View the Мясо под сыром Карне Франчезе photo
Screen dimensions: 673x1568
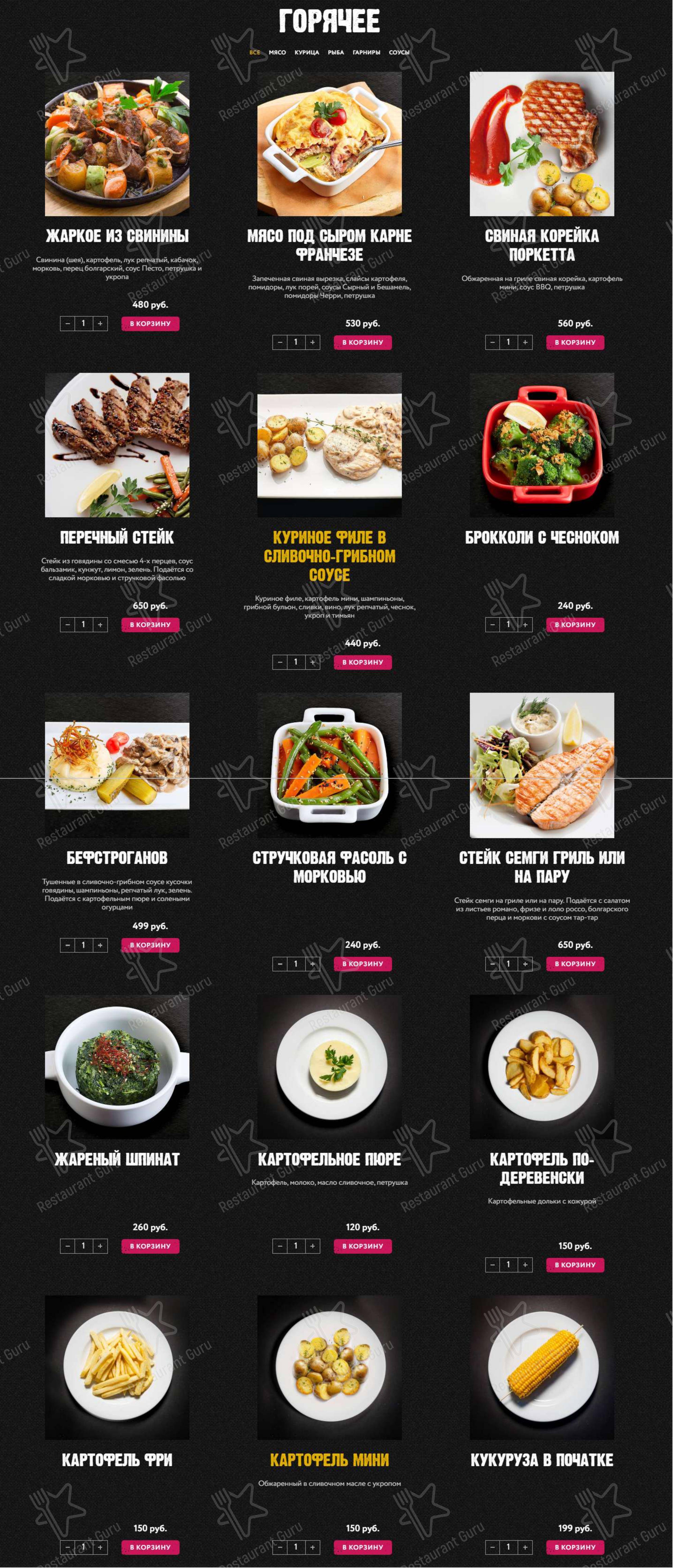click(329, 144)
